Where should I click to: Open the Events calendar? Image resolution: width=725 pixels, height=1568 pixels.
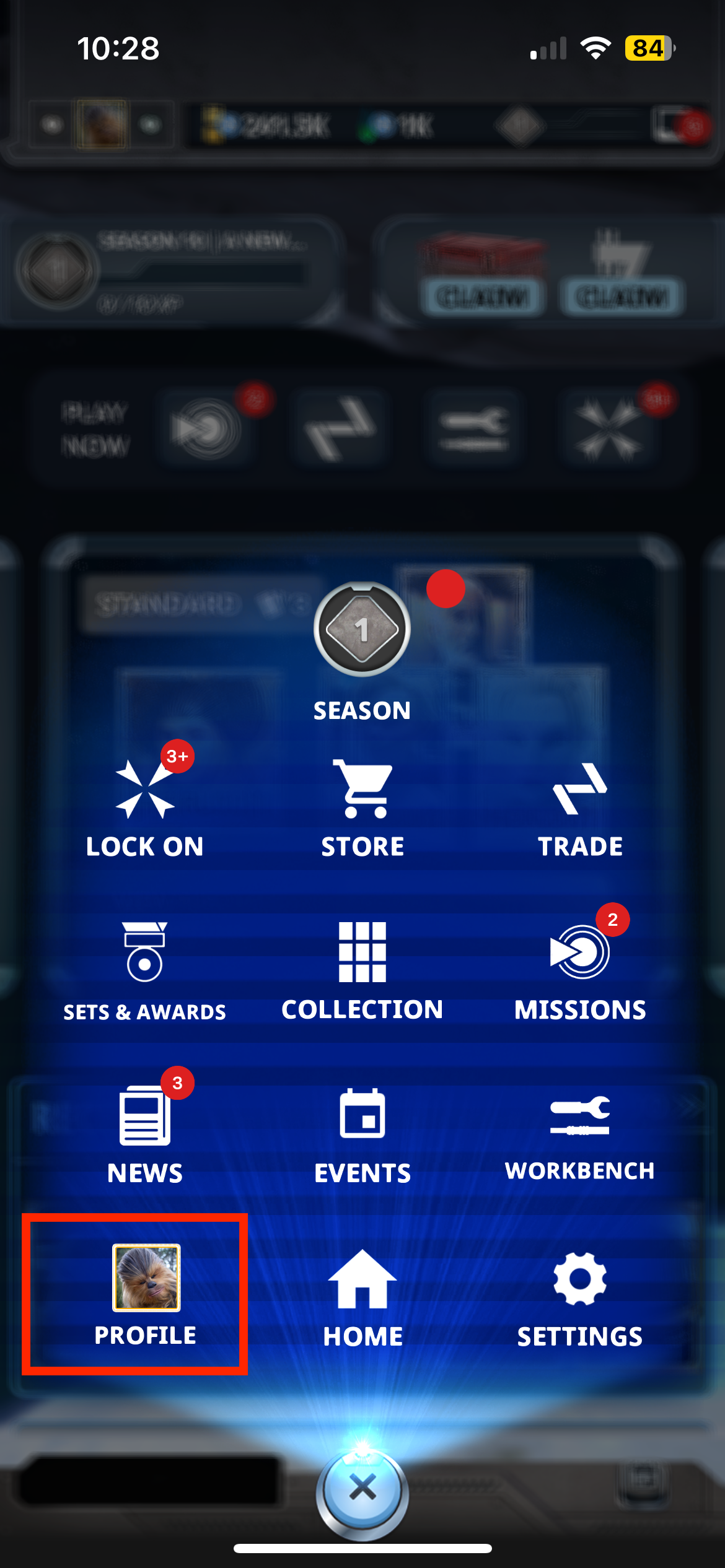[362, 1135]
